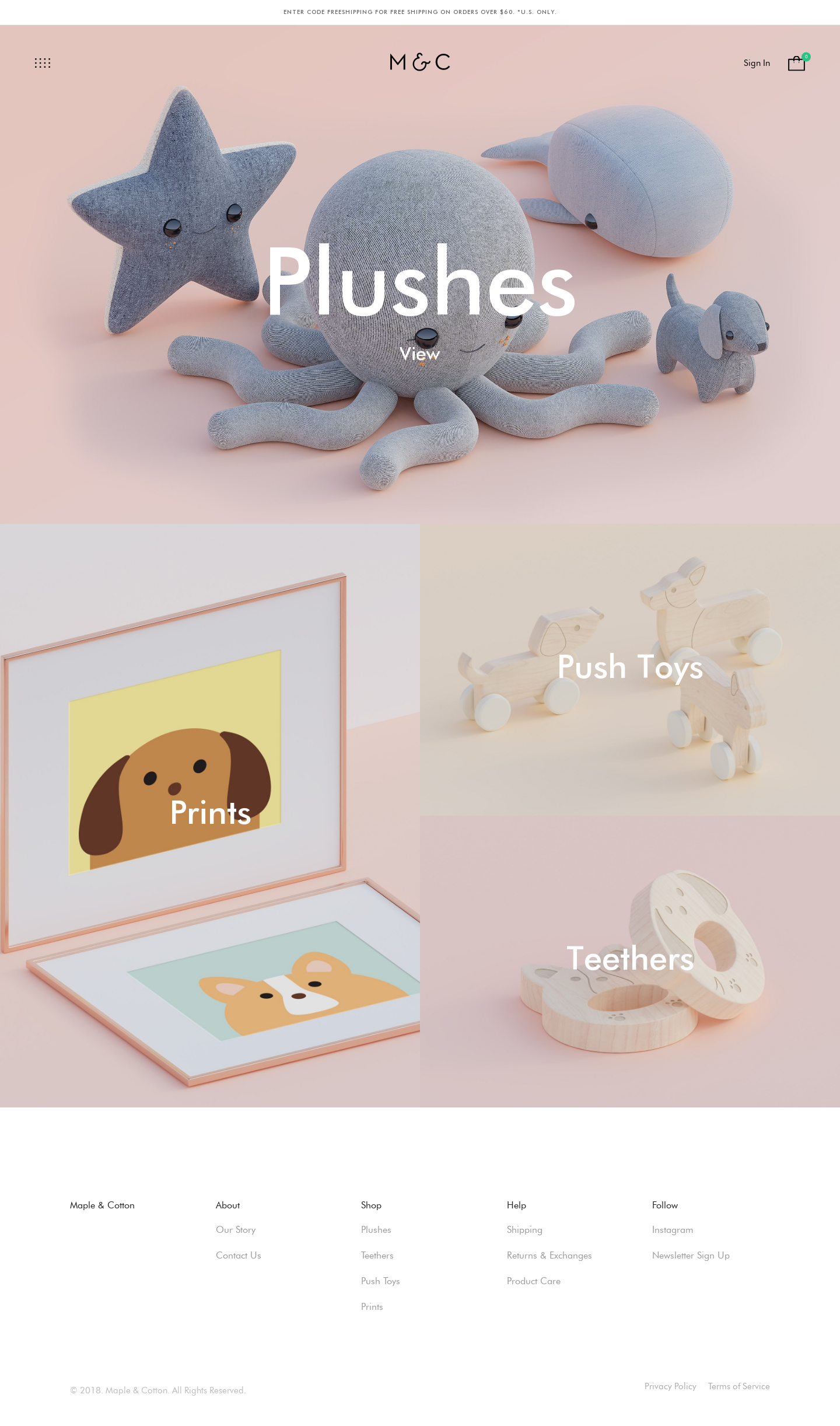840x1426 pixels.
Task: Open Our Story in the footer
Action: pos(236,1229)
